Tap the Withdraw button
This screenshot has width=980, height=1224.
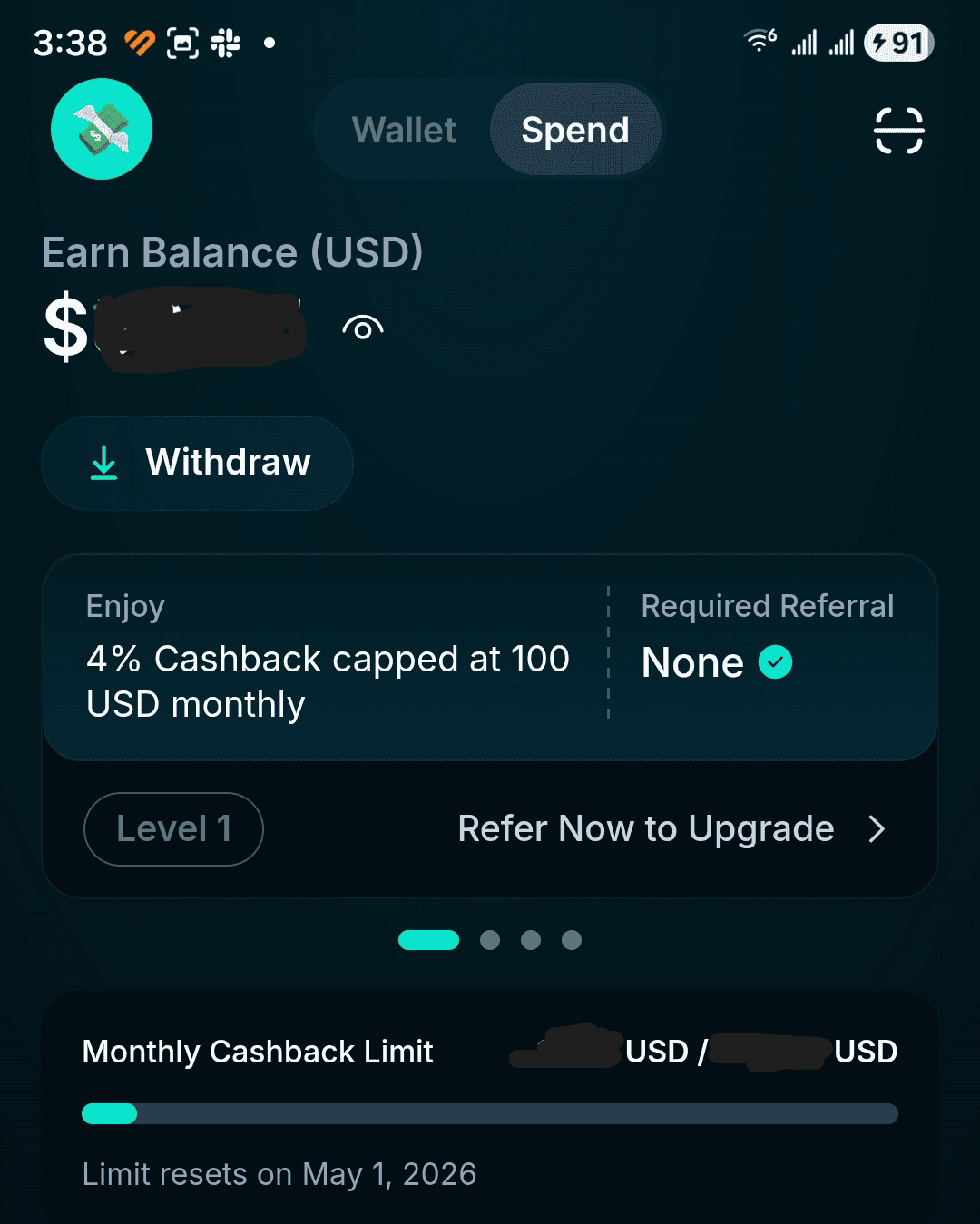tap(197, 463)
